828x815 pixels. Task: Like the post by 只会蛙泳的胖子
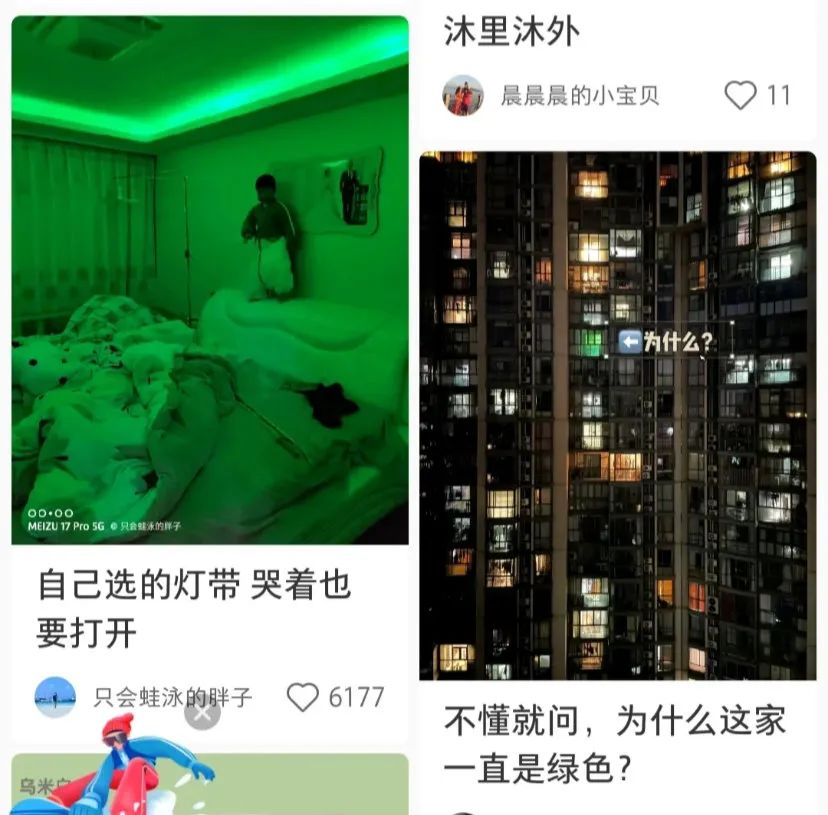coord(303,697)
